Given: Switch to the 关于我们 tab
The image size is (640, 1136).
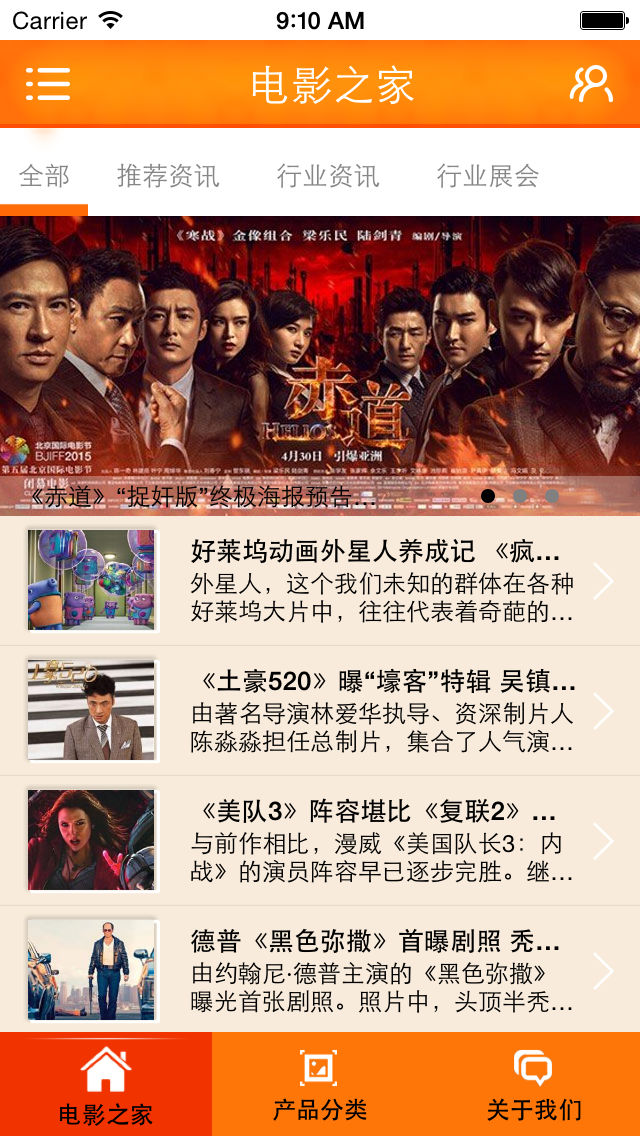Looking at the screenshot, I should point(534,1085).
